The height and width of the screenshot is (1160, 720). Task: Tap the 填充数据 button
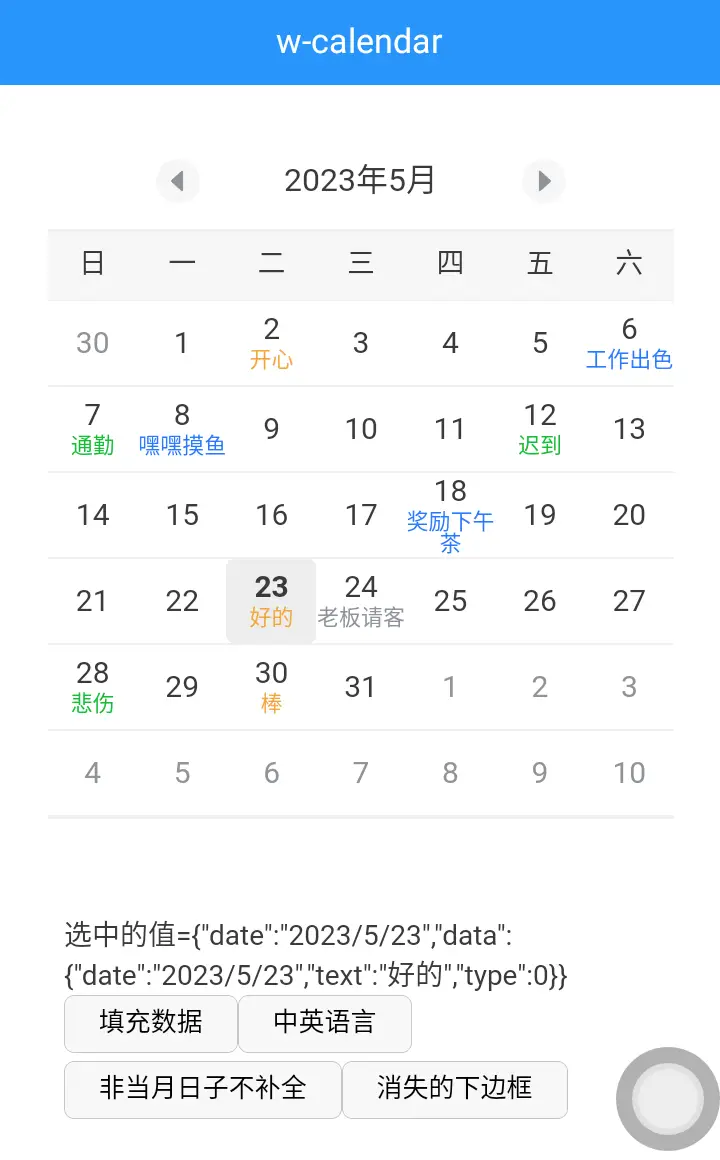[x=151, y=1024]
